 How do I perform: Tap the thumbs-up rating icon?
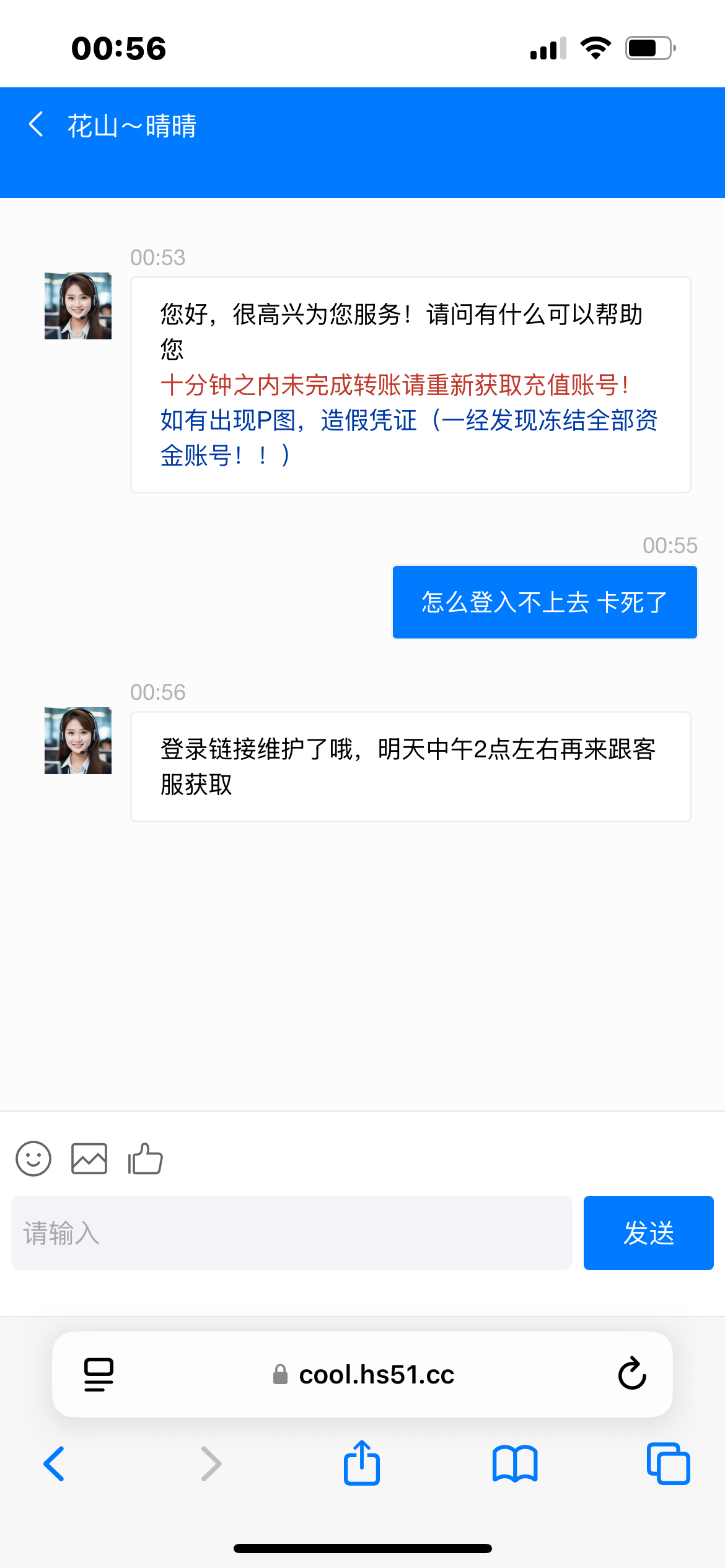[145, 1159]
